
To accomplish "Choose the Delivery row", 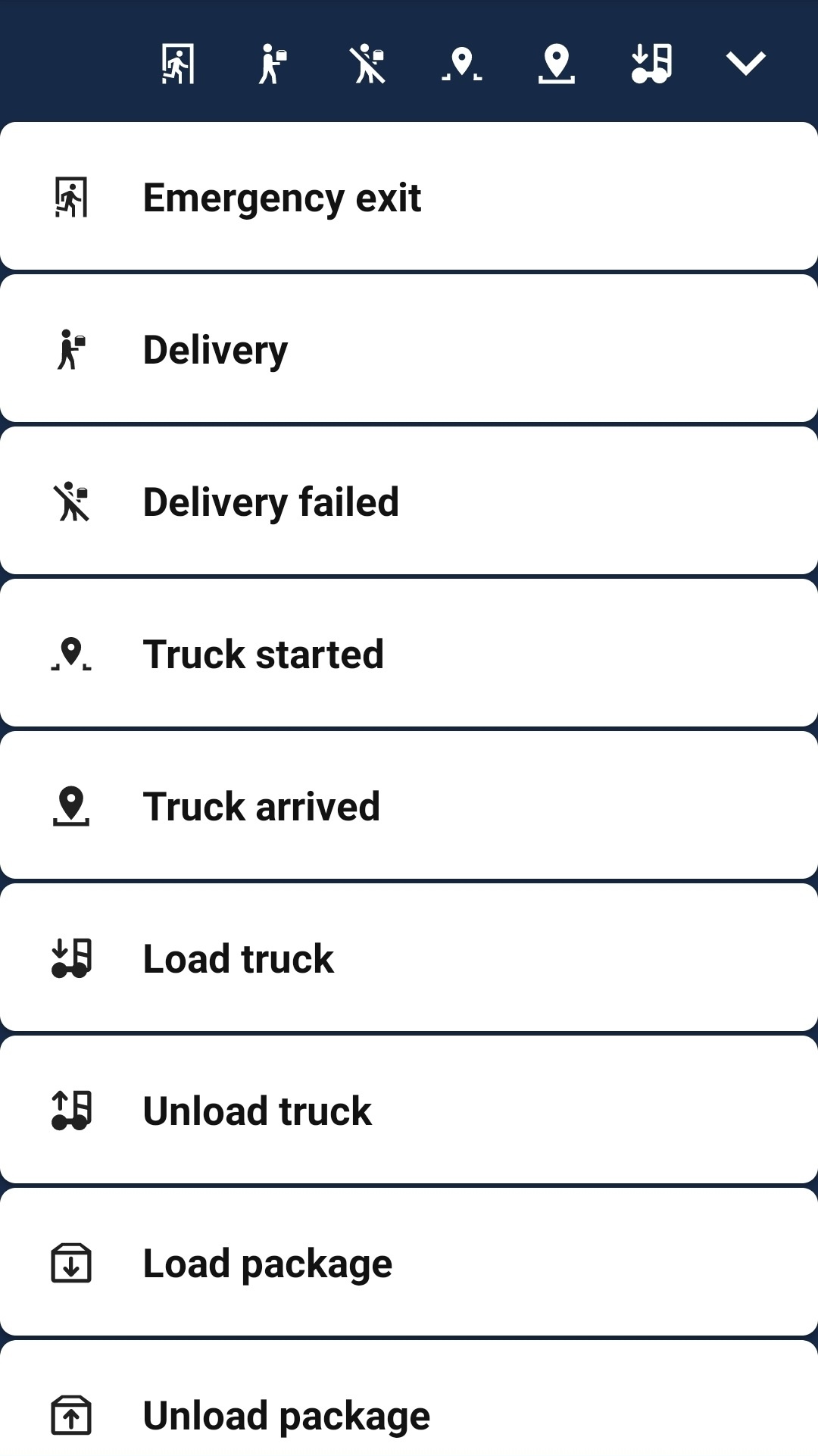I will pos(409,349).
